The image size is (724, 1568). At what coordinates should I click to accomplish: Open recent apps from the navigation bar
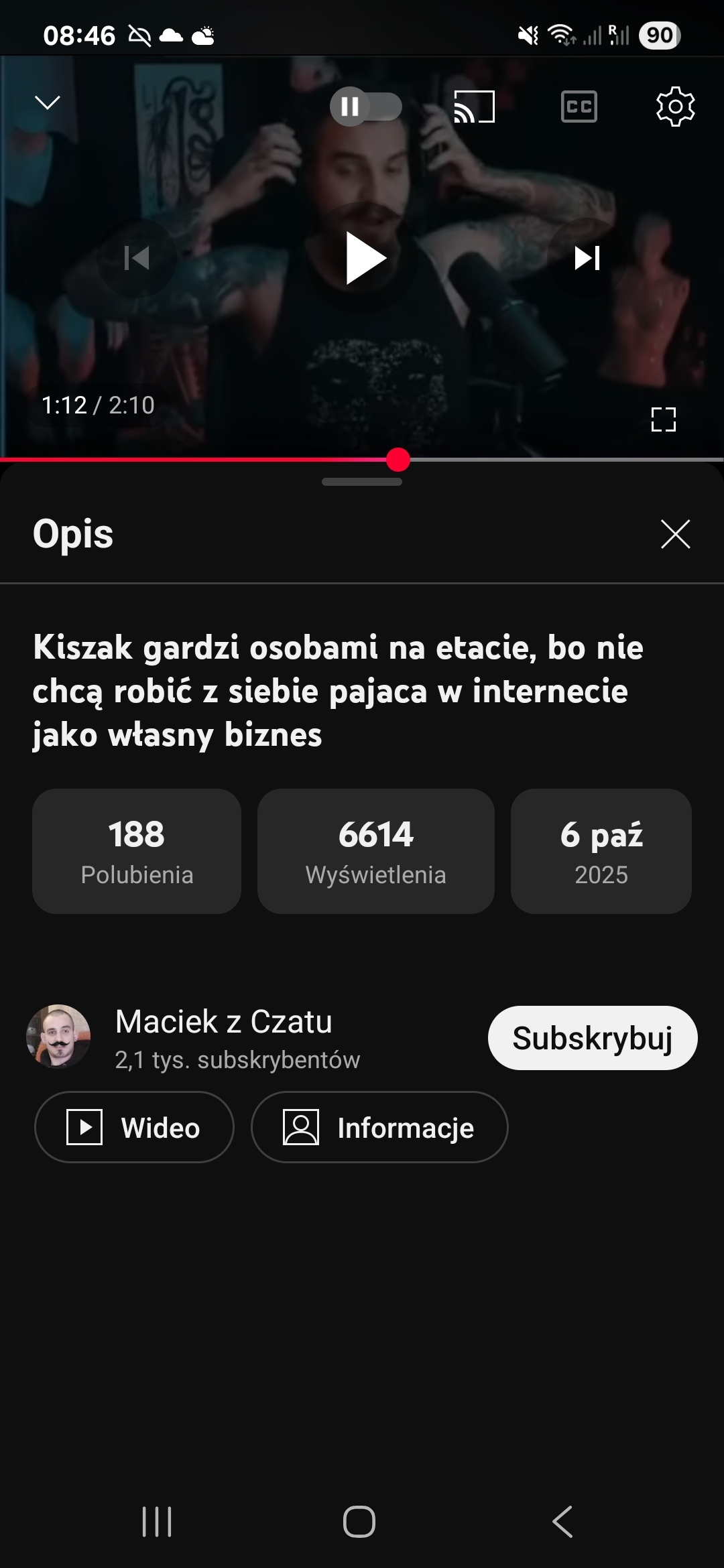[x=158, y=1521]
